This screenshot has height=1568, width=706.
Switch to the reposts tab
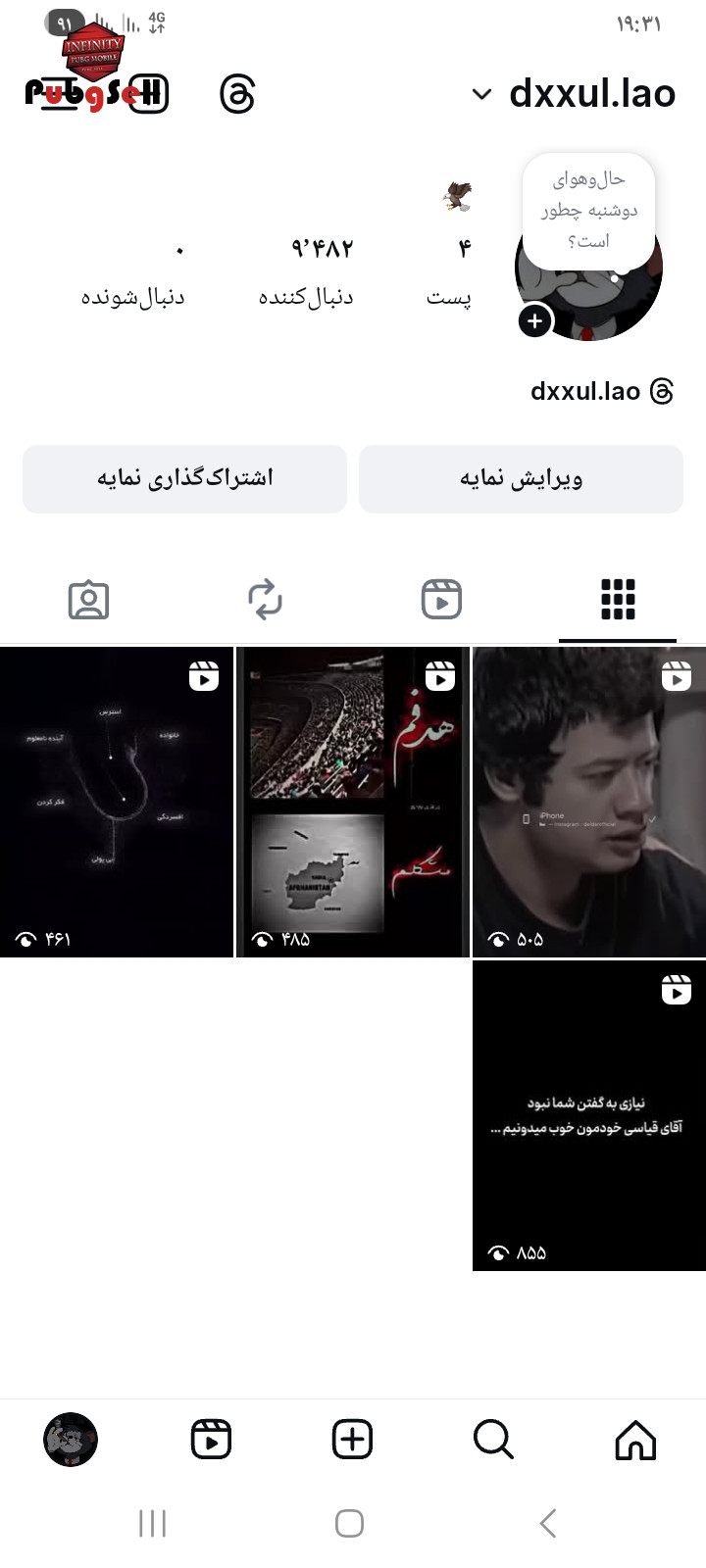point(265,599)
